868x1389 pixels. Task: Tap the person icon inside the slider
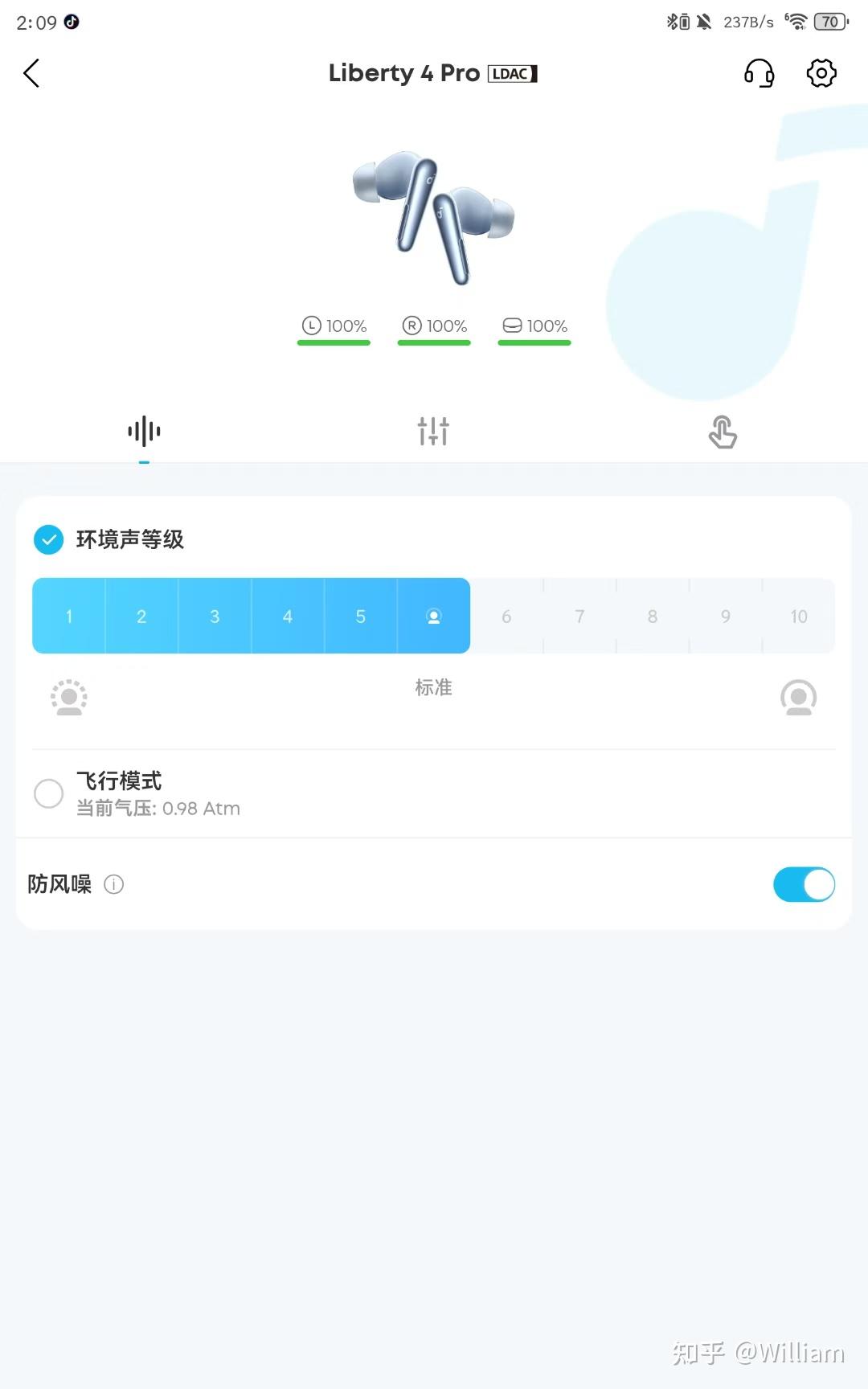[433, 616]
